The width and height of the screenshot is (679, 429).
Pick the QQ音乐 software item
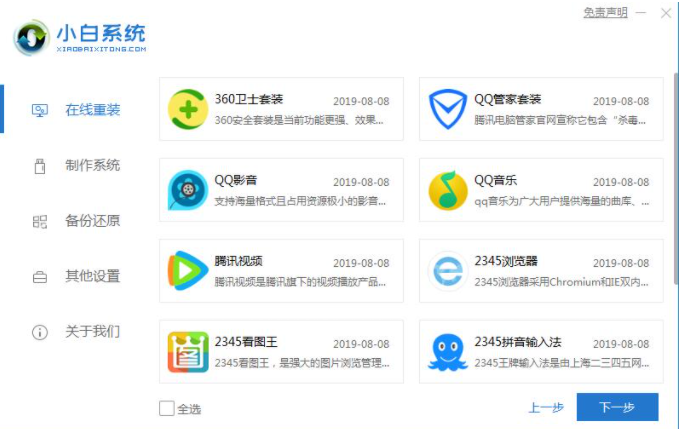click(540, 190)
